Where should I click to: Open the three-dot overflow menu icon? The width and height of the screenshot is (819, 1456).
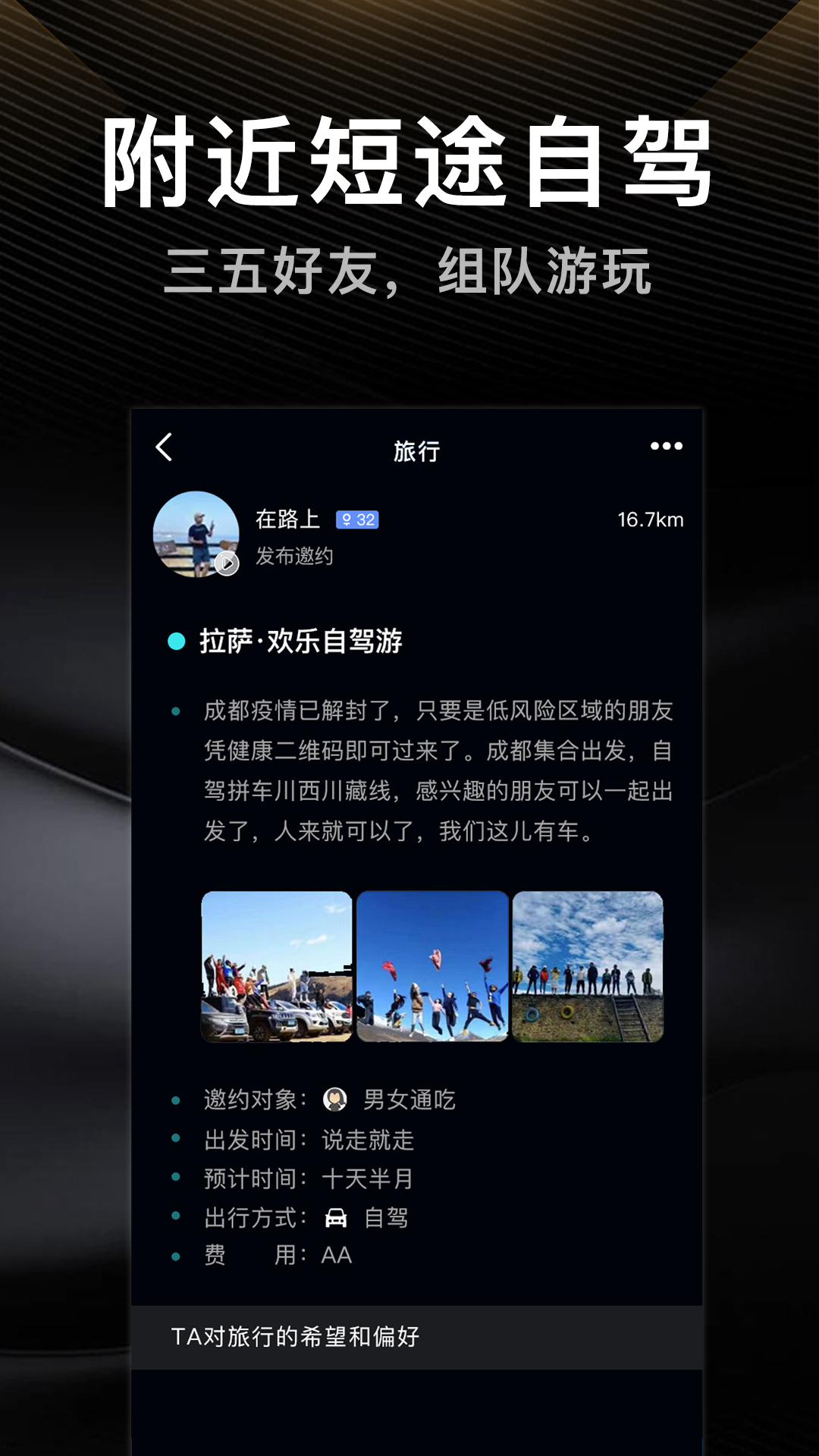665,447
